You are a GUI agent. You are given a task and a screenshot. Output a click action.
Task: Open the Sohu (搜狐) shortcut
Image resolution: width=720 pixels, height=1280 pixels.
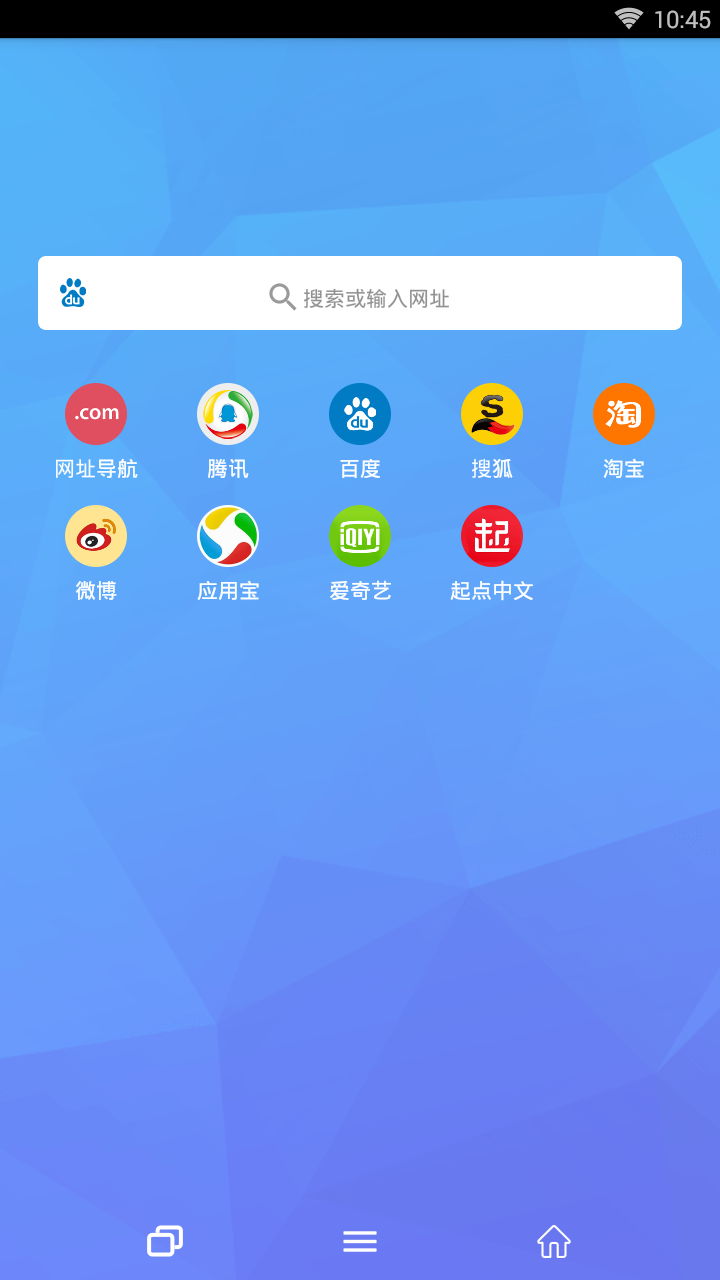492,413
